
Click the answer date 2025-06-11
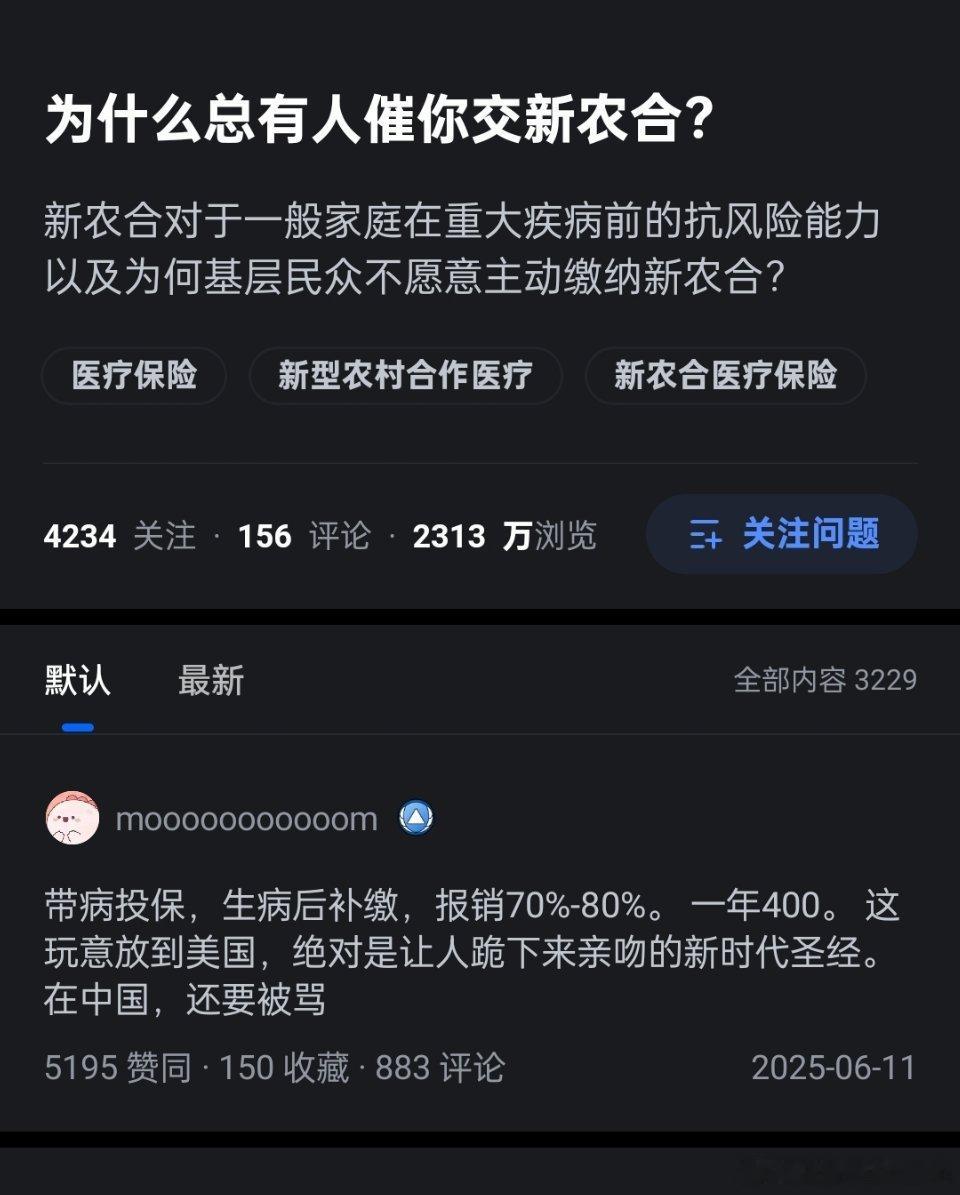[x=832, y=1067]
